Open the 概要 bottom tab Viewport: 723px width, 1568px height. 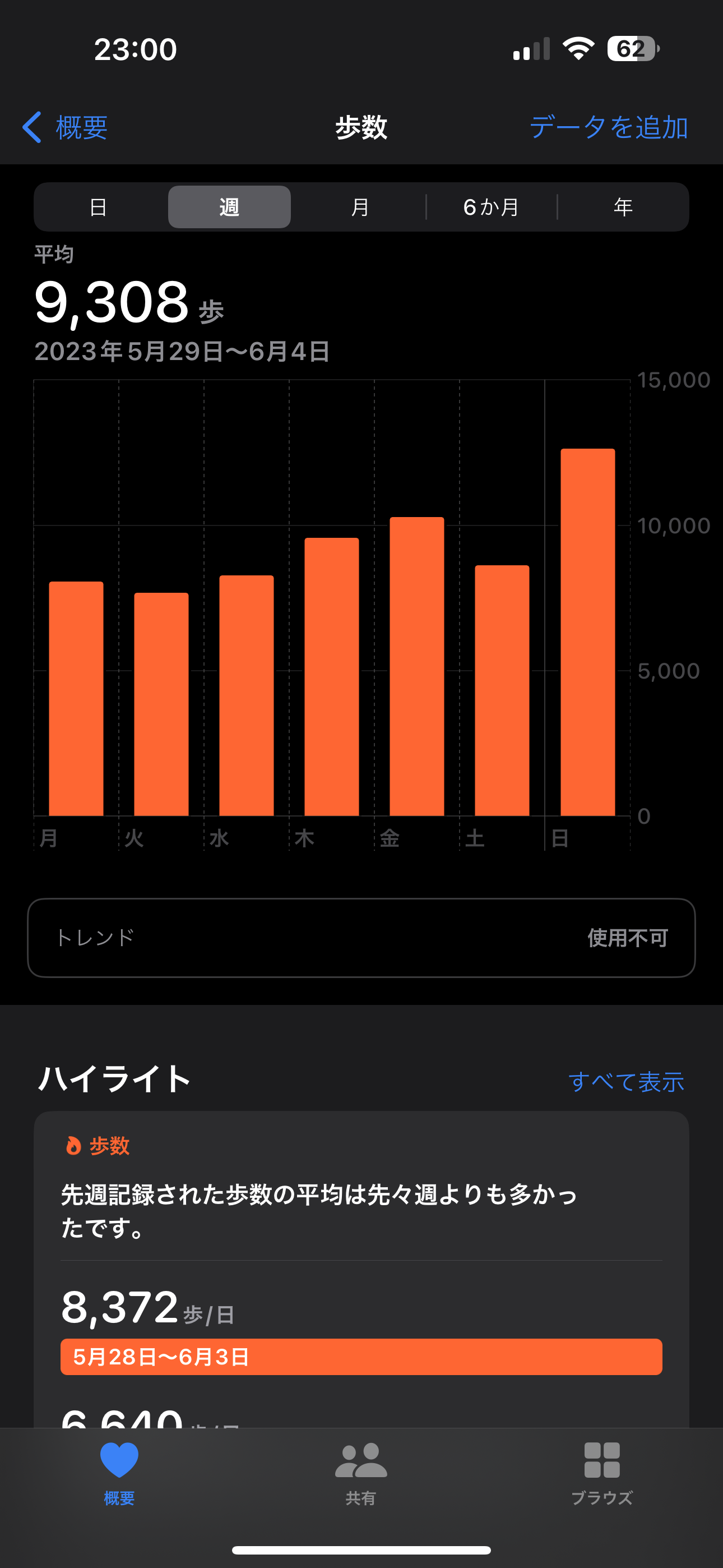(119, 1473)
